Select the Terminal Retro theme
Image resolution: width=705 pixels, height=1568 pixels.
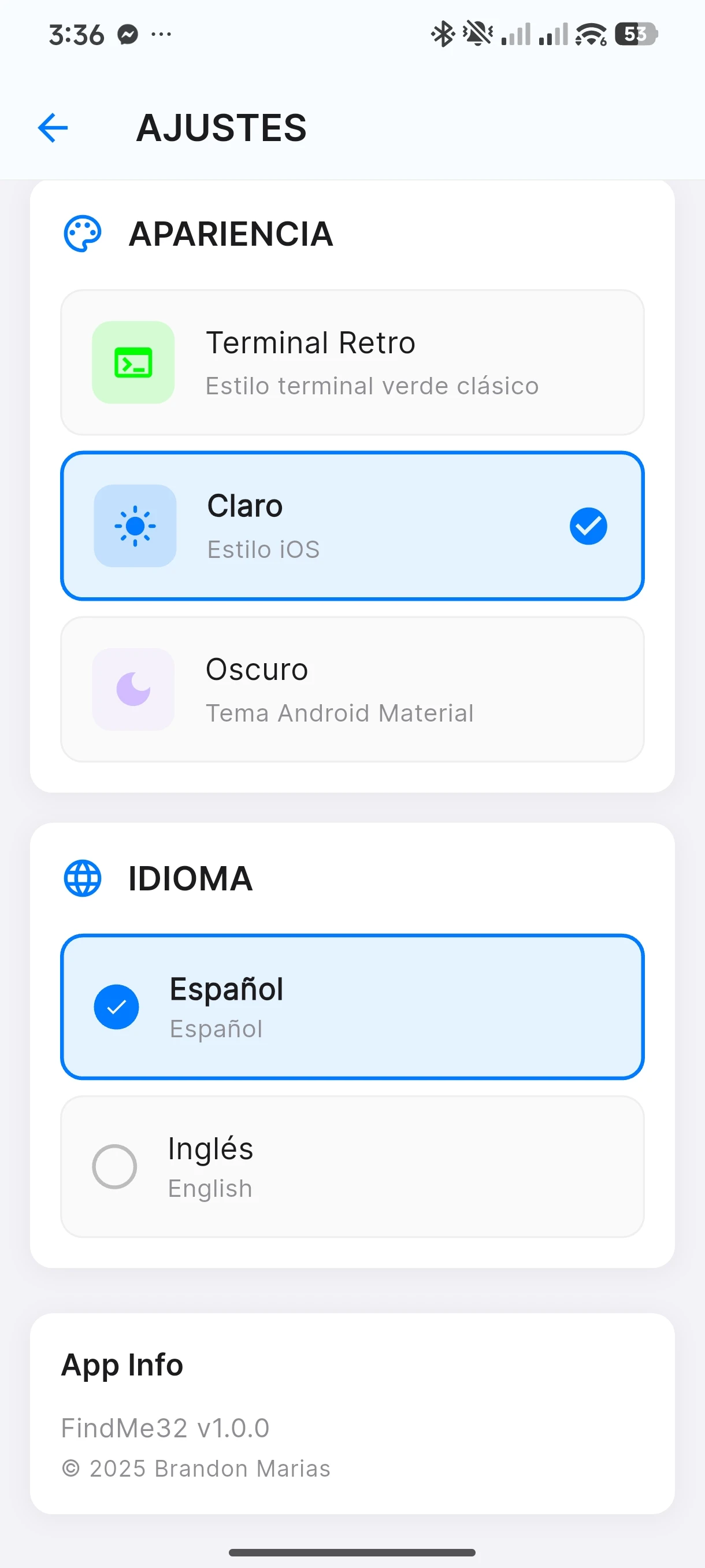(352, 363)
